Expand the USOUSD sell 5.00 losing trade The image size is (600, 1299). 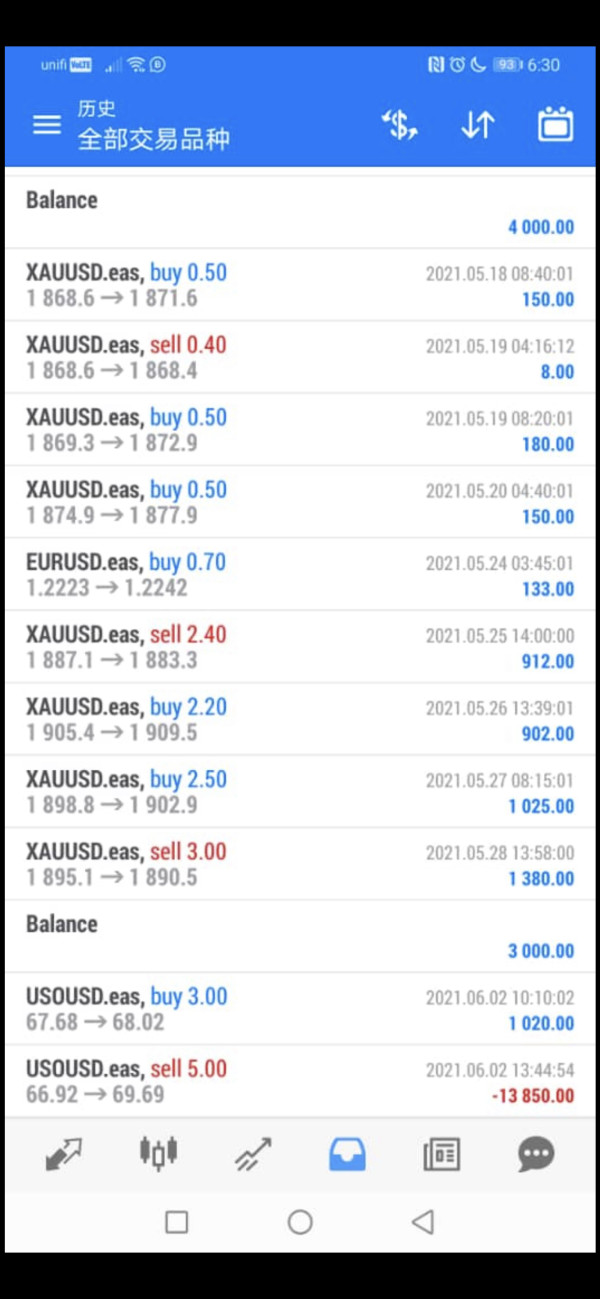(x=300, y=1081)
